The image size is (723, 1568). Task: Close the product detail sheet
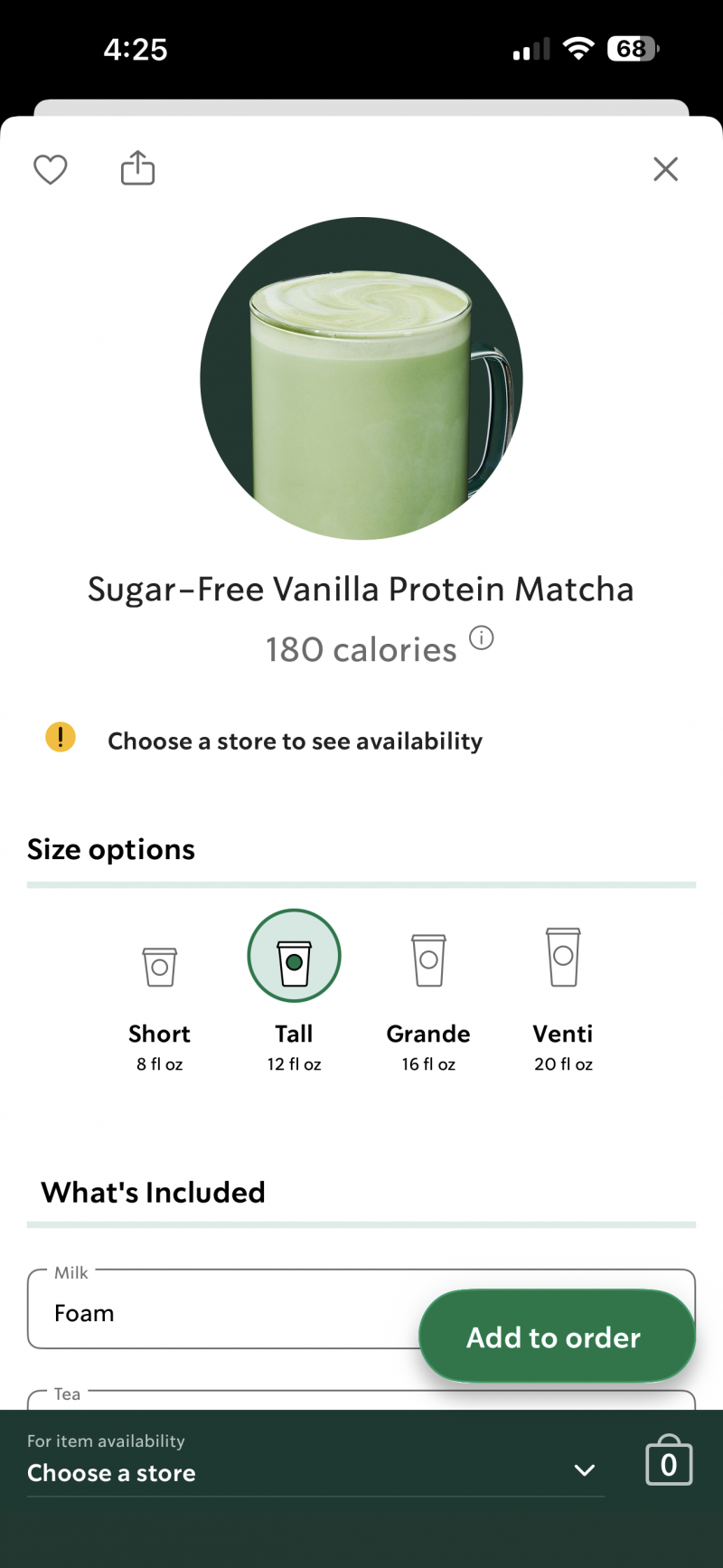pyautogui.click(x=666, y=169)
